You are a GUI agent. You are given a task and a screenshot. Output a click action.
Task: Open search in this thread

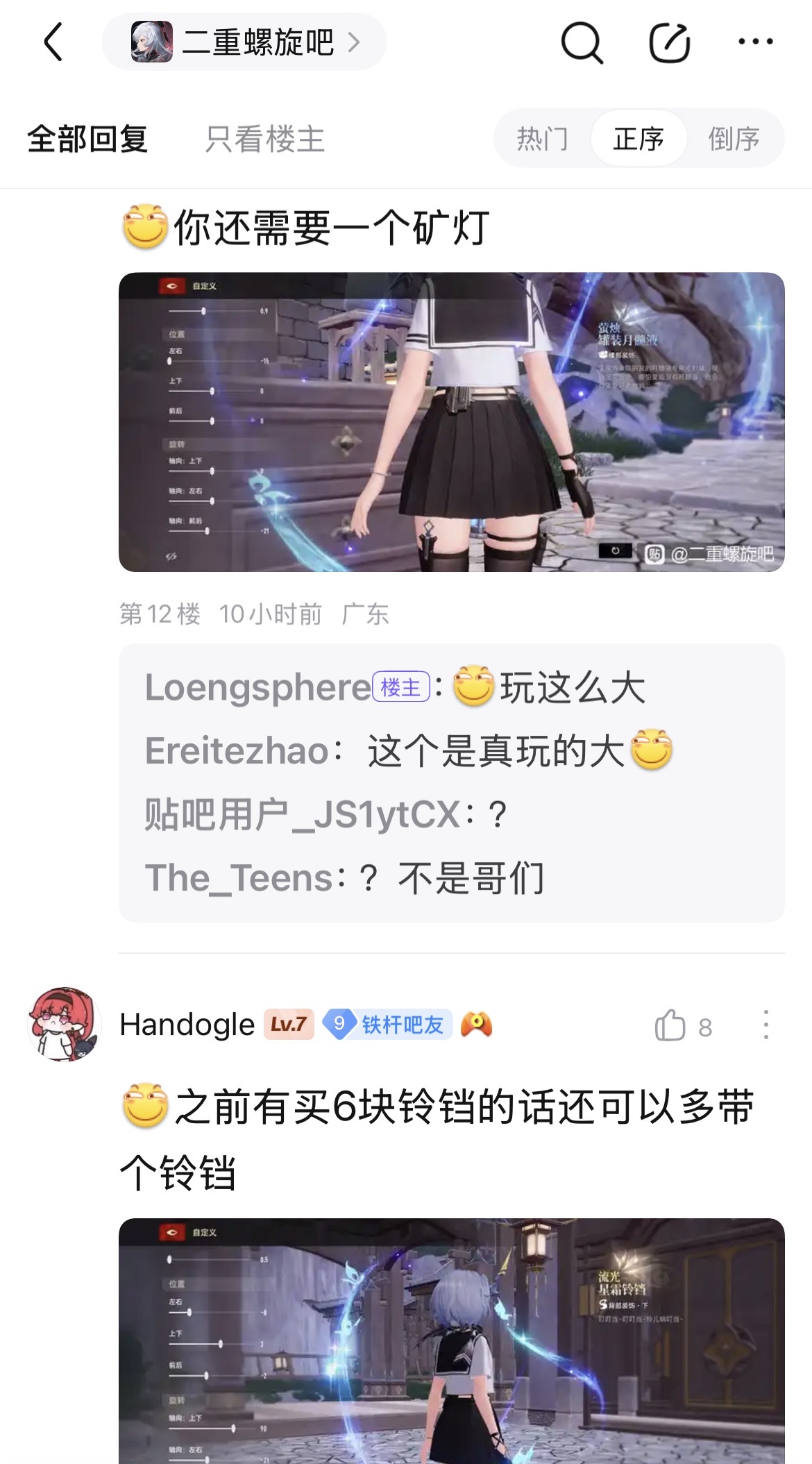(581, 43)
